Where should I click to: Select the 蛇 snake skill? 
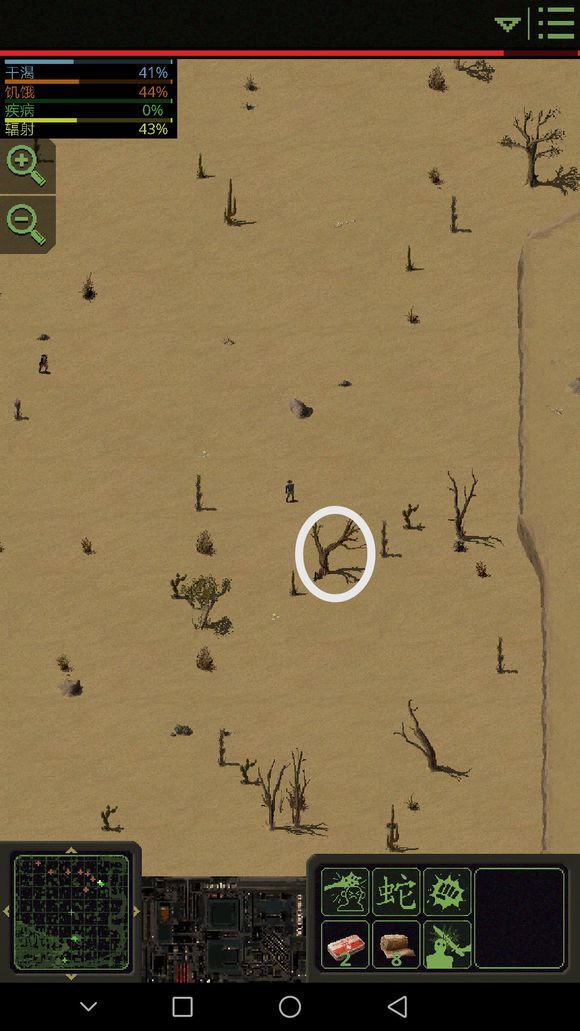pyautogui.click(x=397, y=892)
